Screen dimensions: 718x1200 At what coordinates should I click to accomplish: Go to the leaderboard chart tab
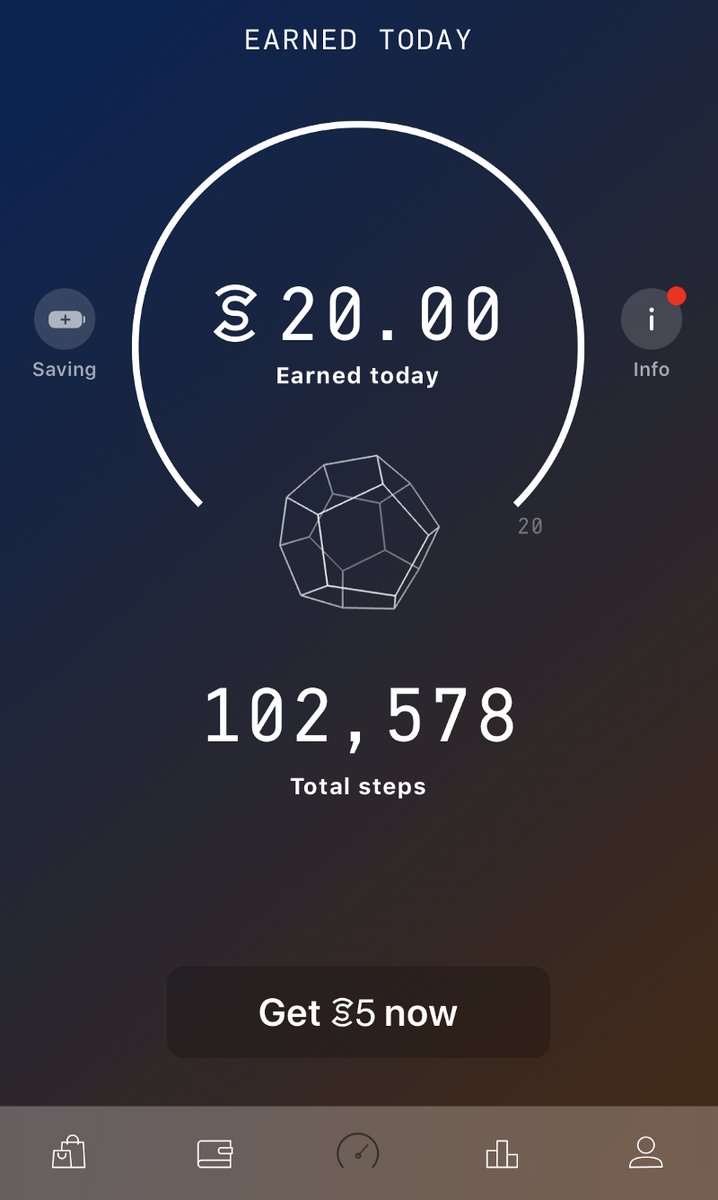(x=502, y=1153)
